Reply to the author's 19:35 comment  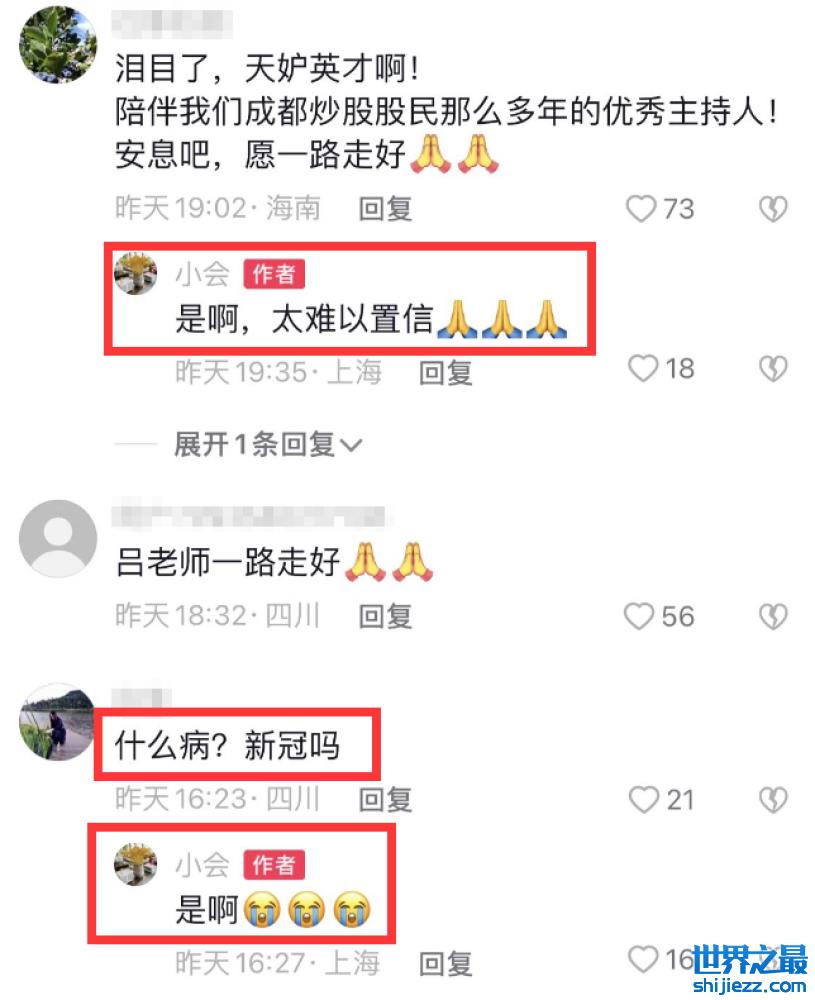[445, 372]
